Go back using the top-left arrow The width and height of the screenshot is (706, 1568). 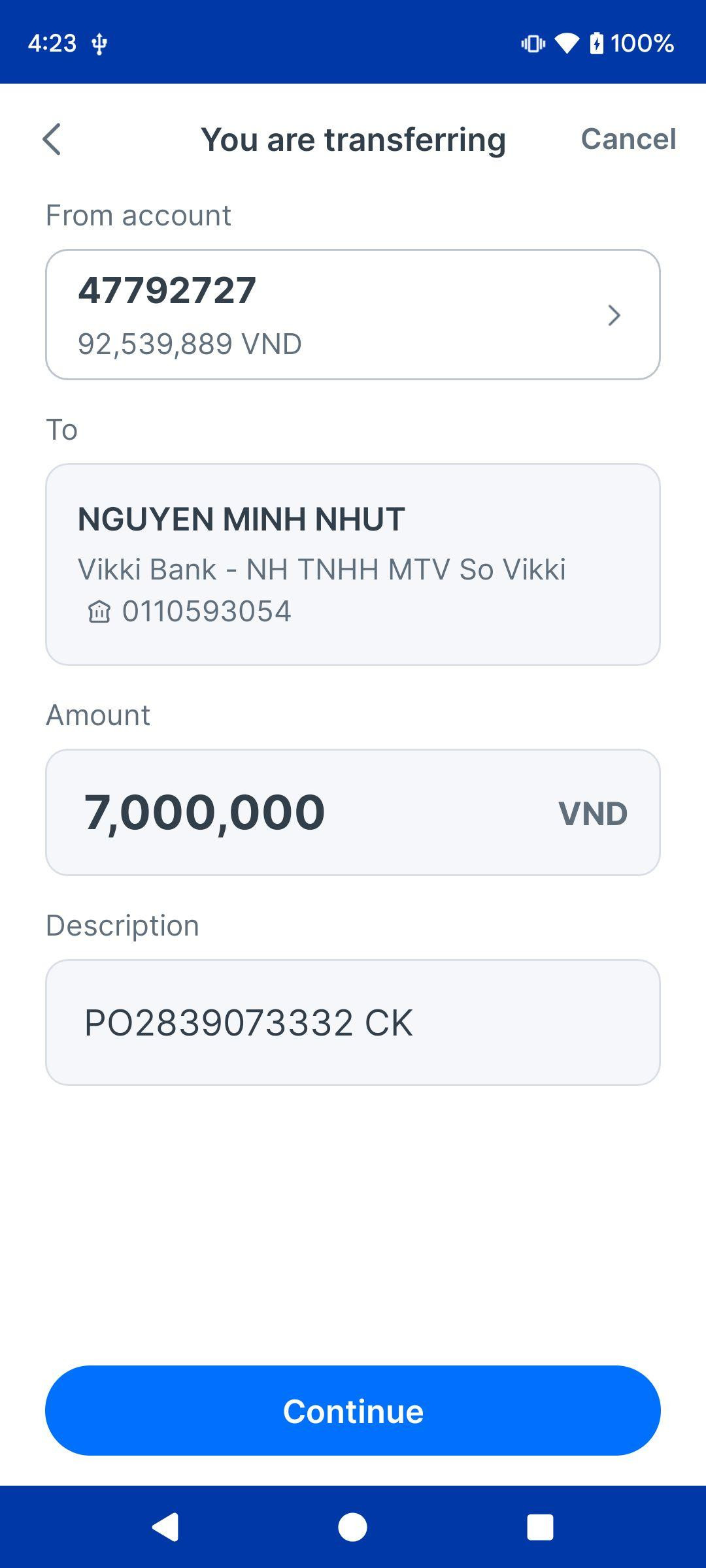(x=52, y=139)
